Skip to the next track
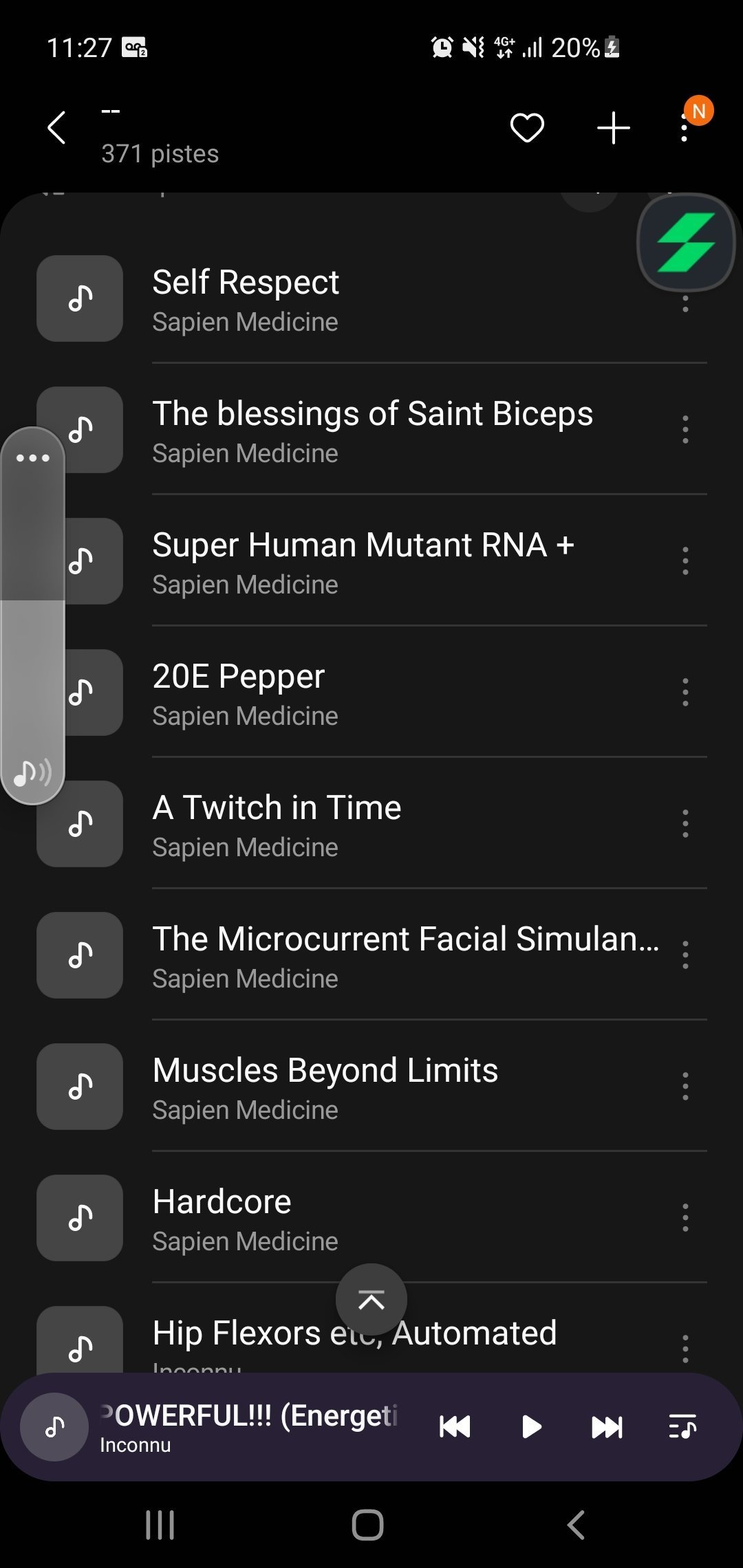 [607, 1427]
